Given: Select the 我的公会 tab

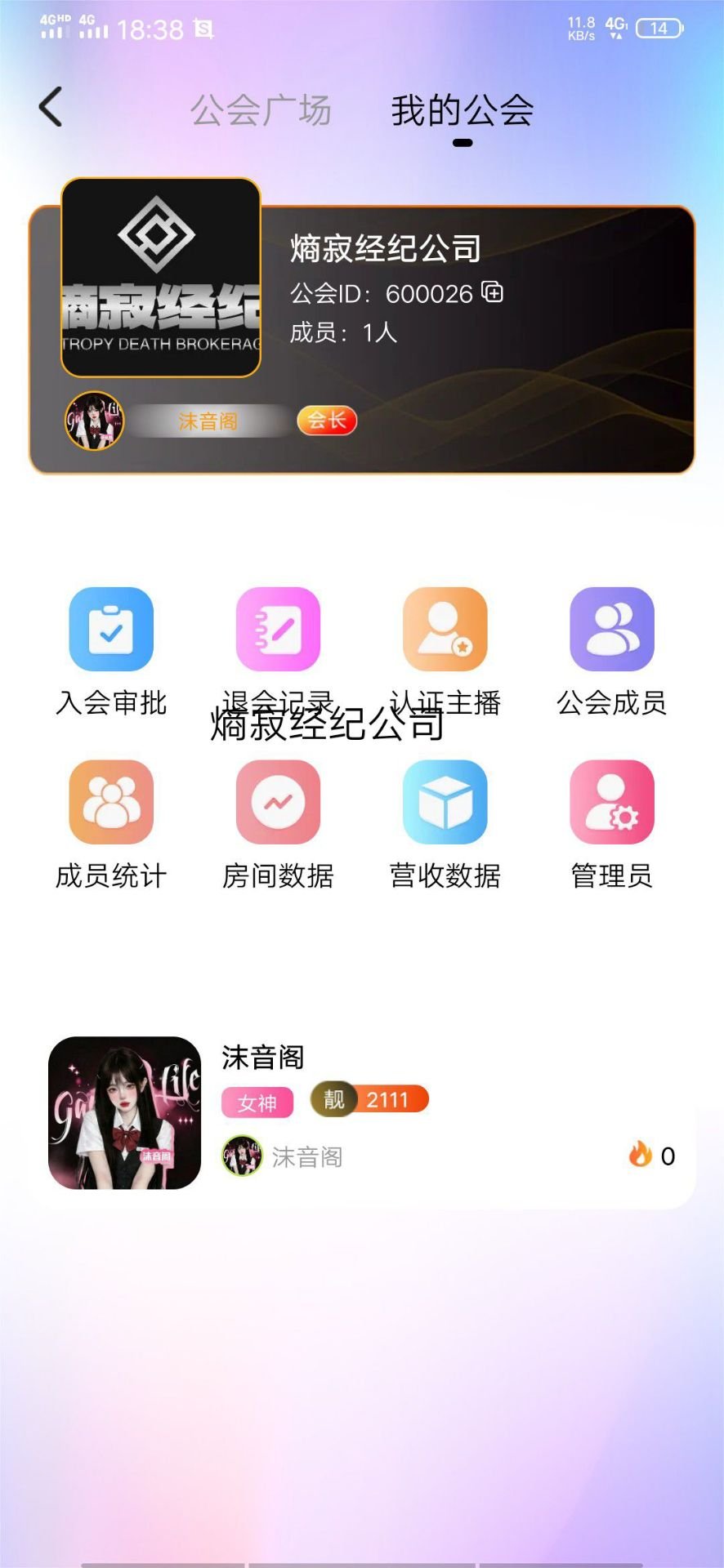Looking at the screenshot, I should 462,110.
